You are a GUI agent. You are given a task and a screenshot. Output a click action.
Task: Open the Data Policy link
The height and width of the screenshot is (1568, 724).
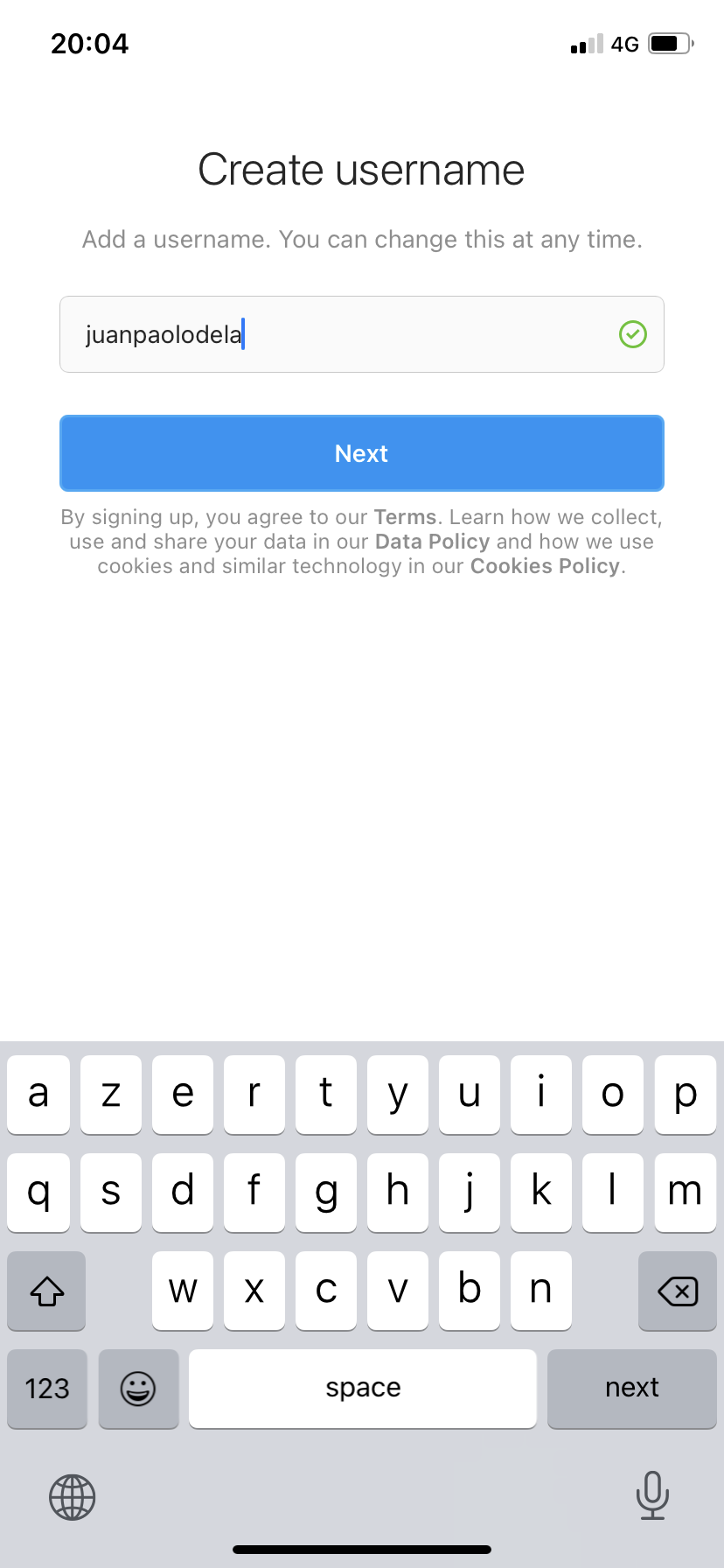(431, 542)
